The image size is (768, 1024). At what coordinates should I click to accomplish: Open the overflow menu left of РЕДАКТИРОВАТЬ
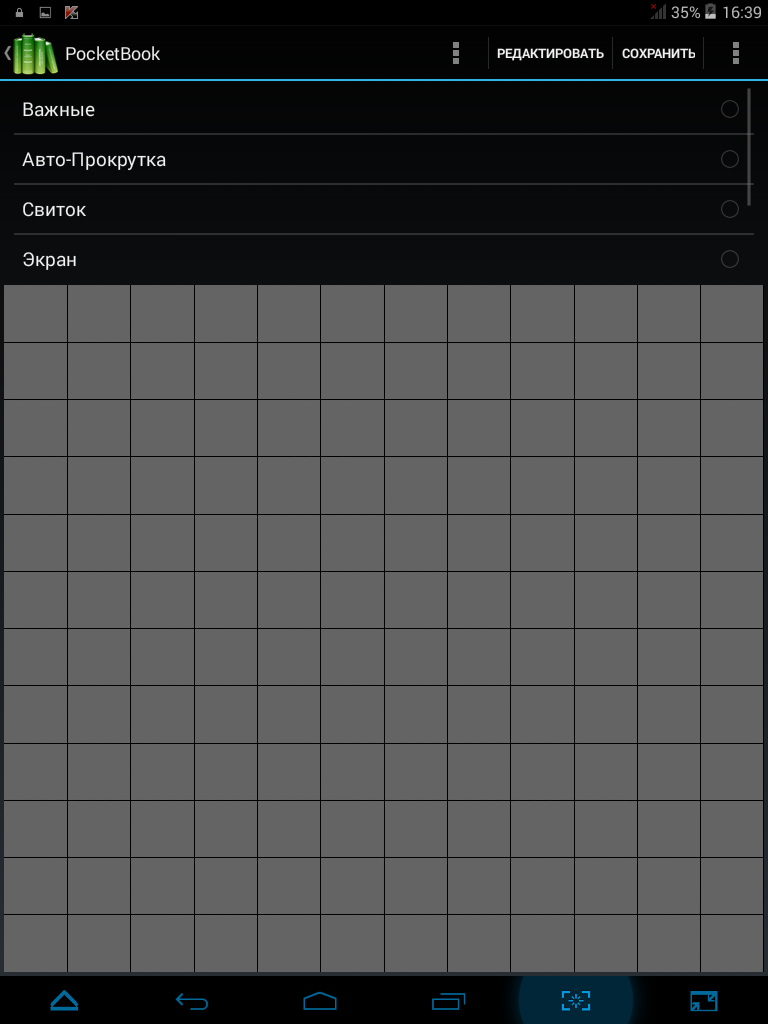click(456, 54)
